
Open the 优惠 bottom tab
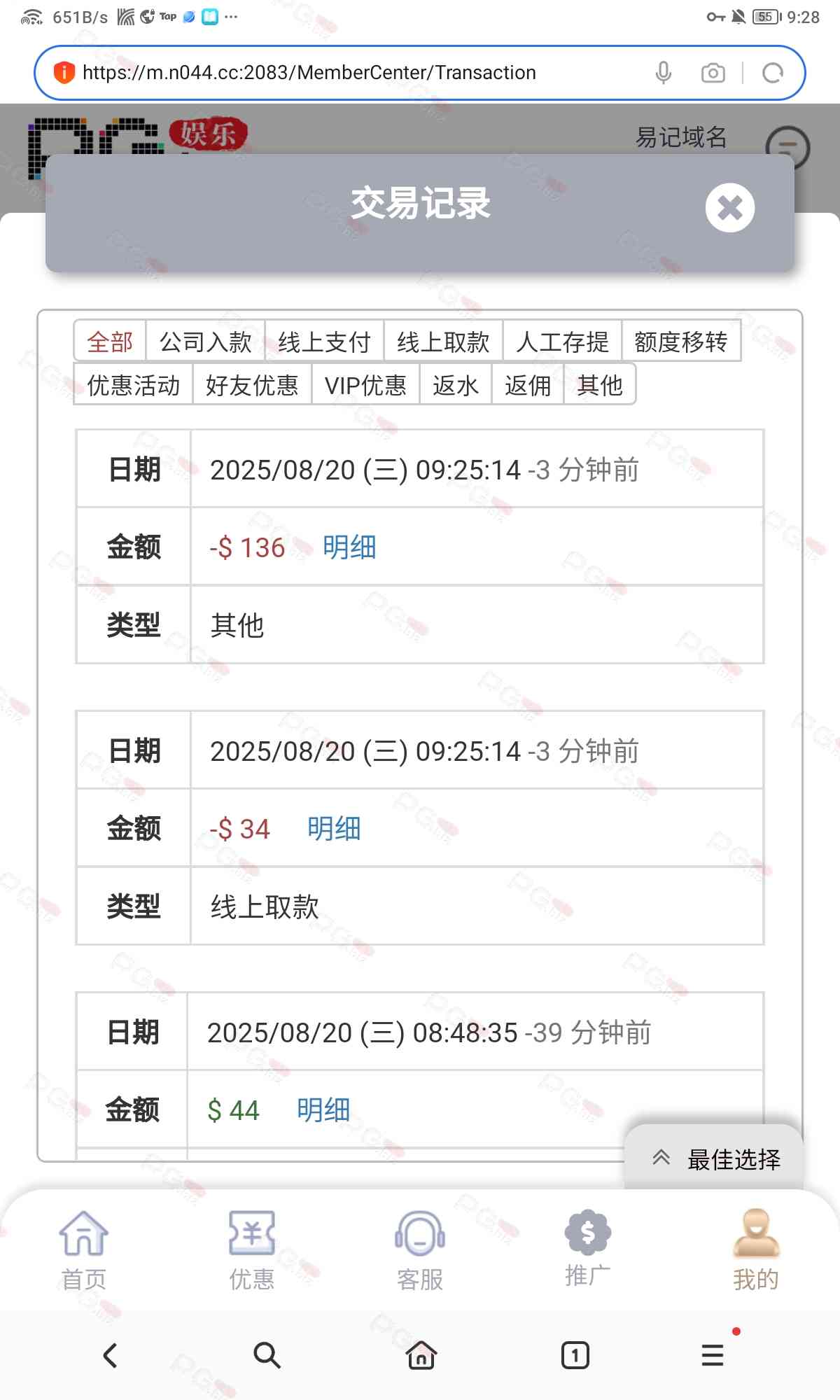(251, 1250)
